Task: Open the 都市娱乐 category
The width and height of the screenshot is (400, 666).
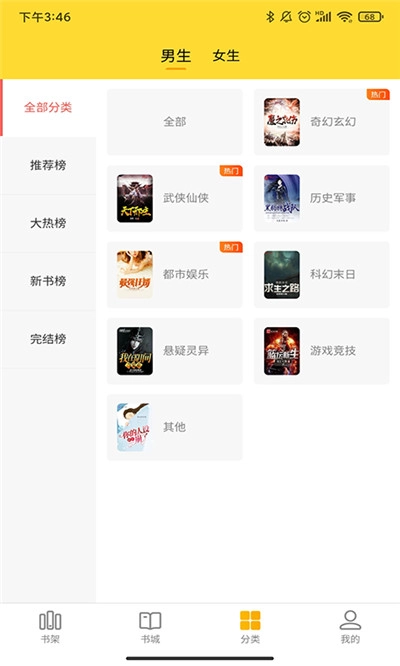Action: click(175, 274)
